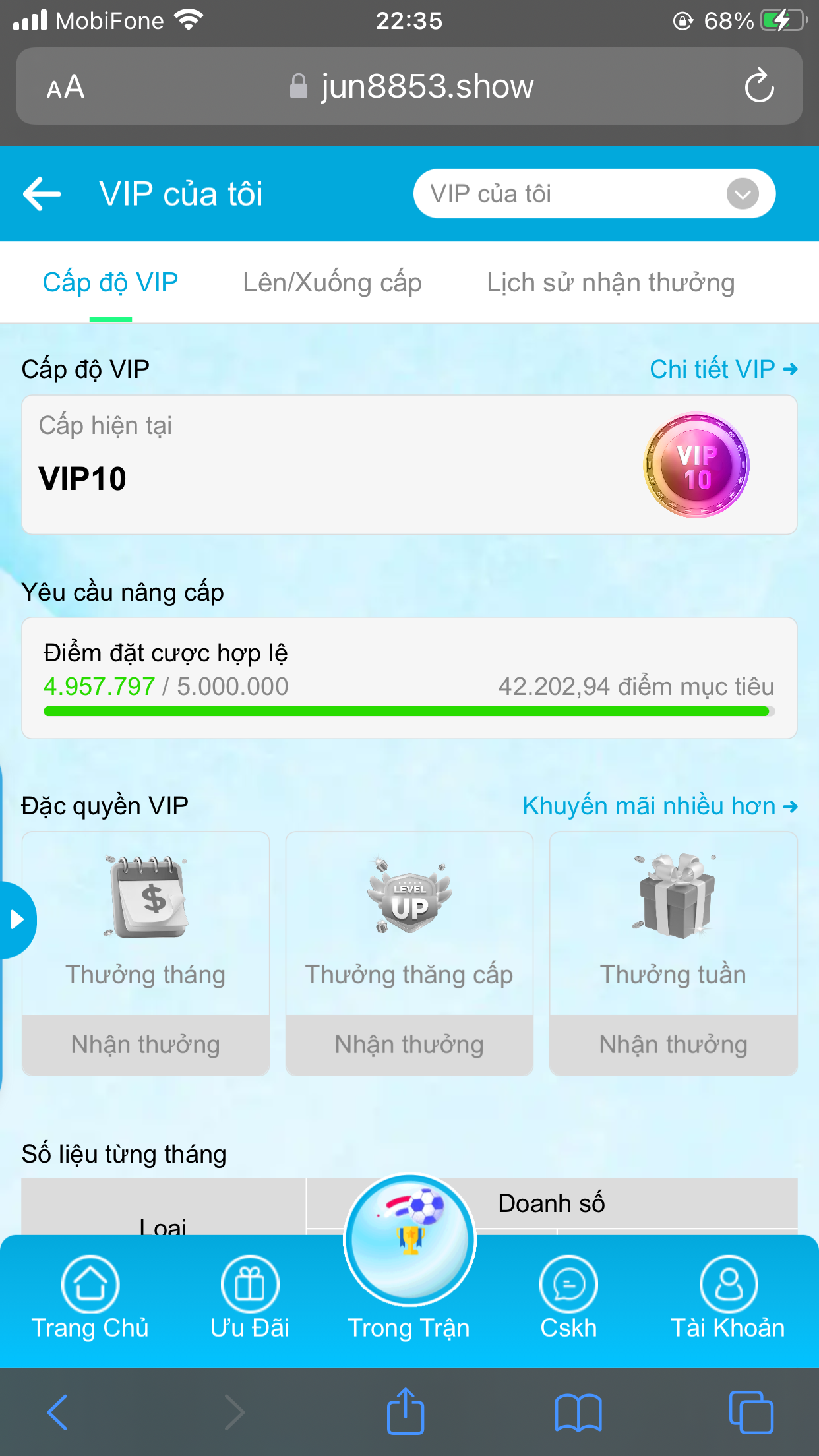819x1456 pixels.
Task: Open Chi tiết VIP link
Action: coord(723,369)
